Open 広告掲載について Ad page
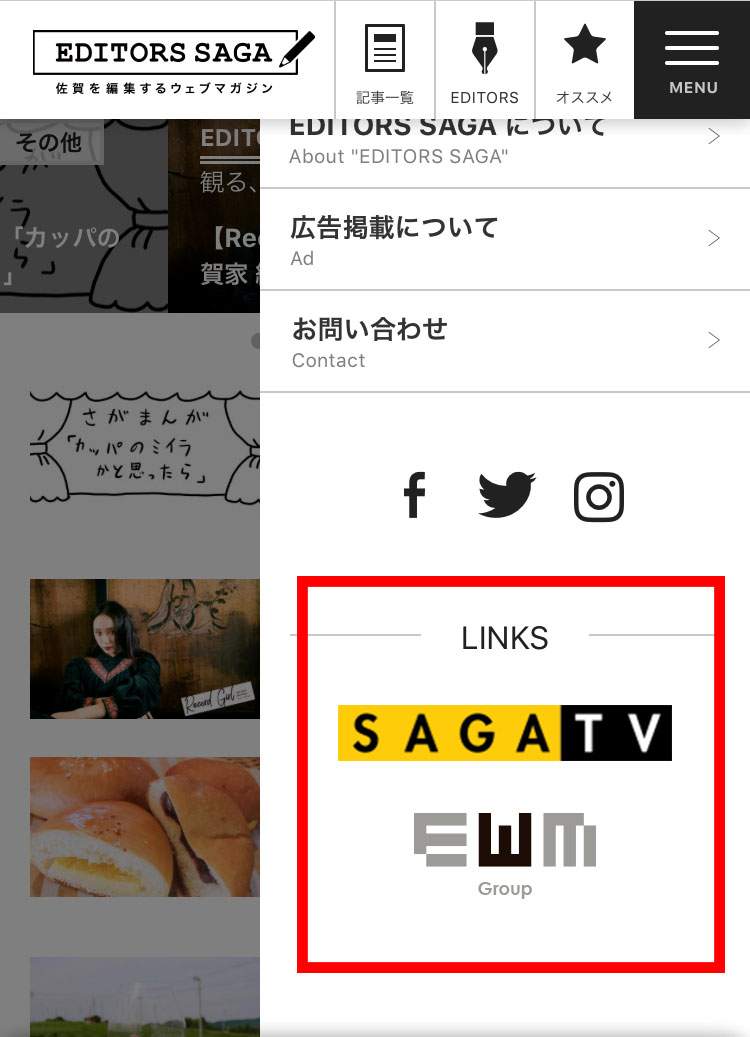The image size is (750, 1037). [x=504, y=240]
